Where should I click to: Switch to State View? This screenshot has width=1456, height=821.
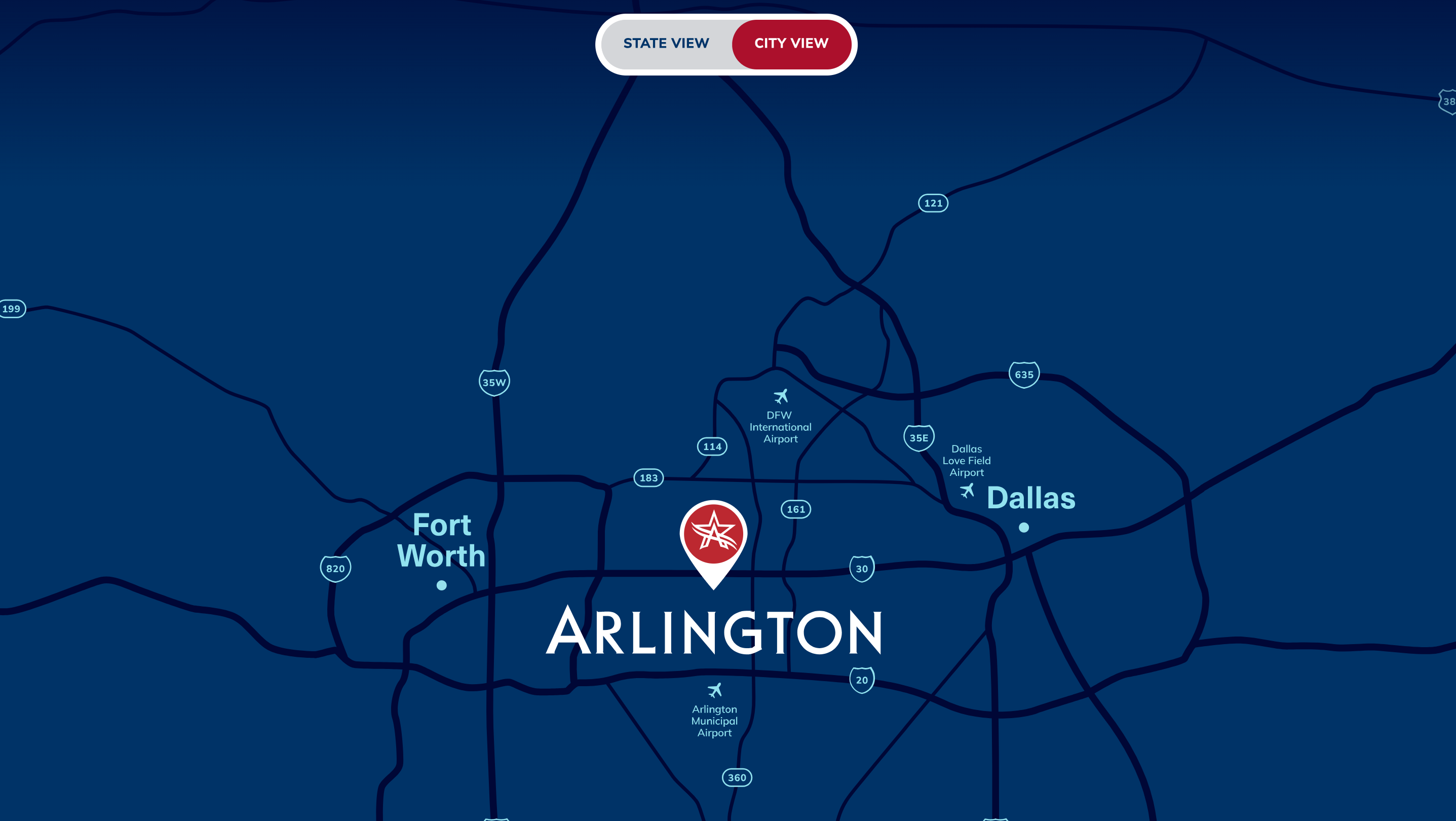[666, 44]
